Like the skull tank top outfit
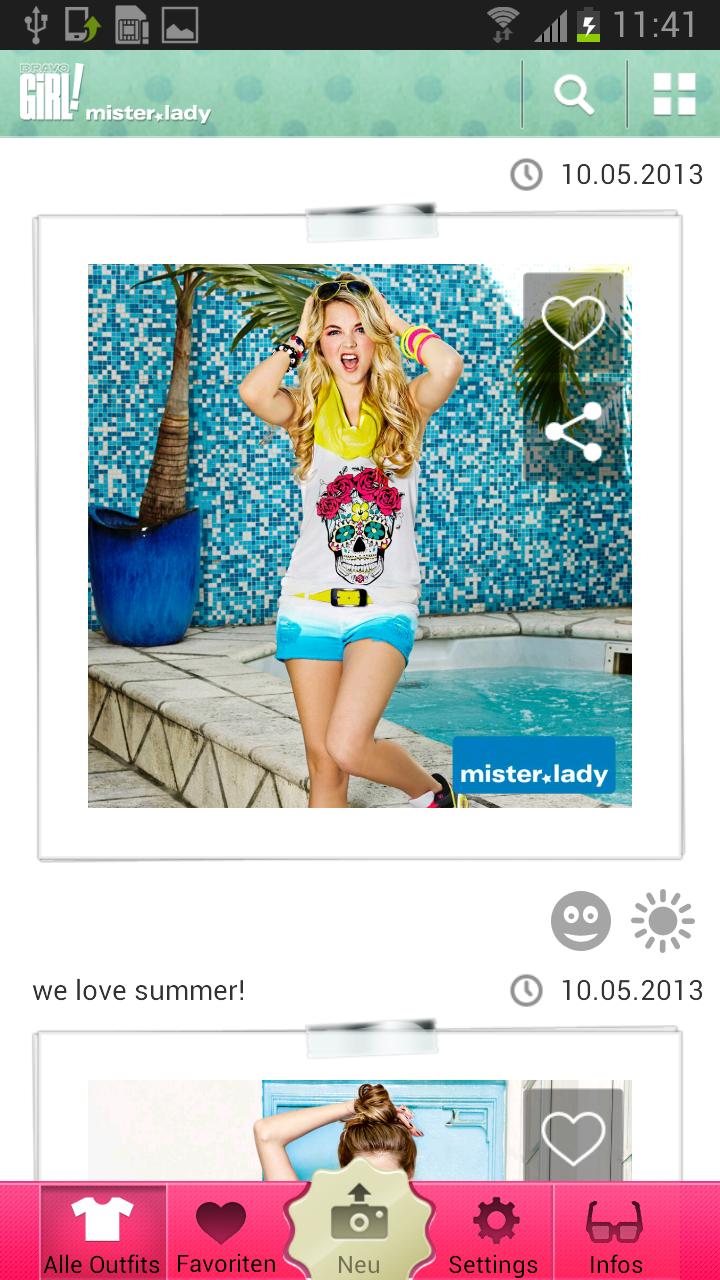 coord(573,322)
